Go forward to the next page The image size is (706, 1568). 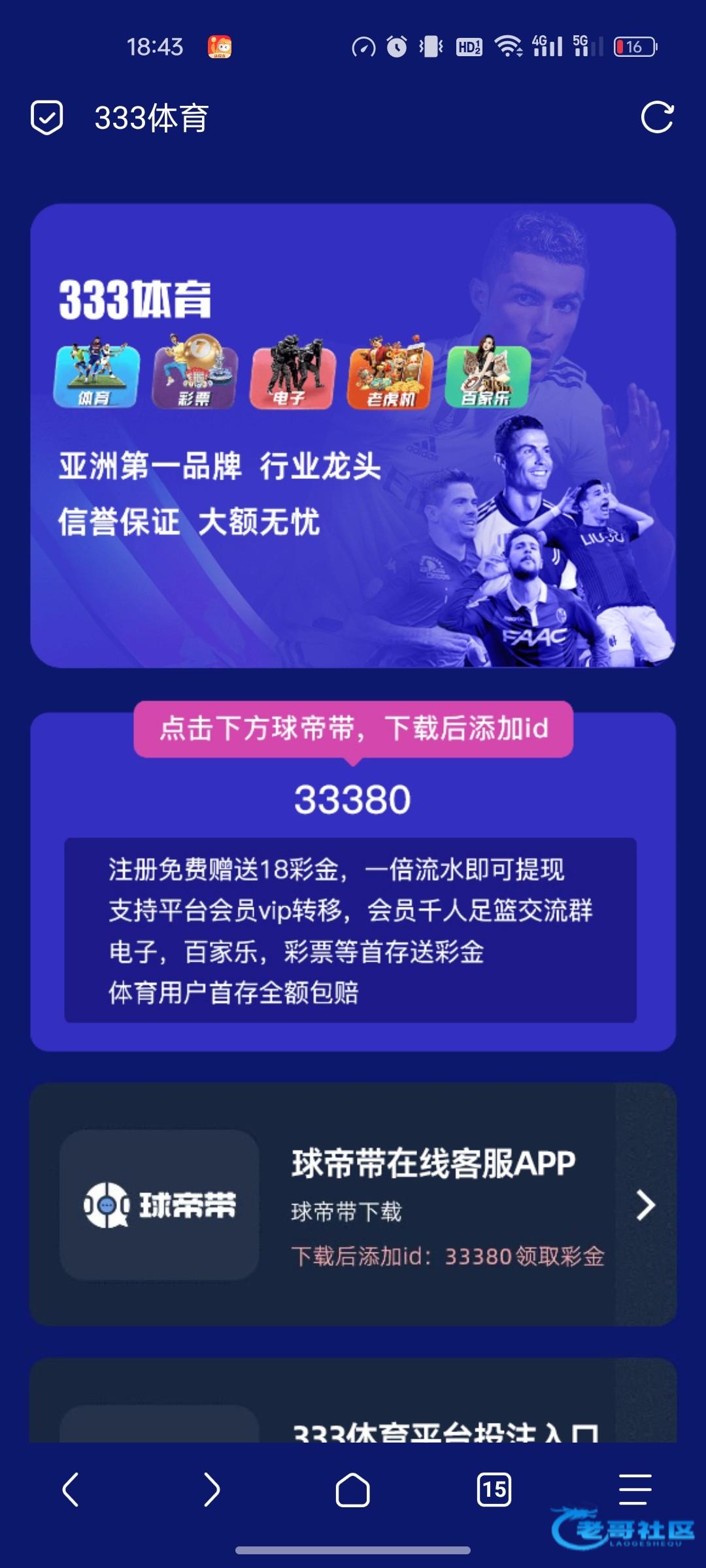211,1490
